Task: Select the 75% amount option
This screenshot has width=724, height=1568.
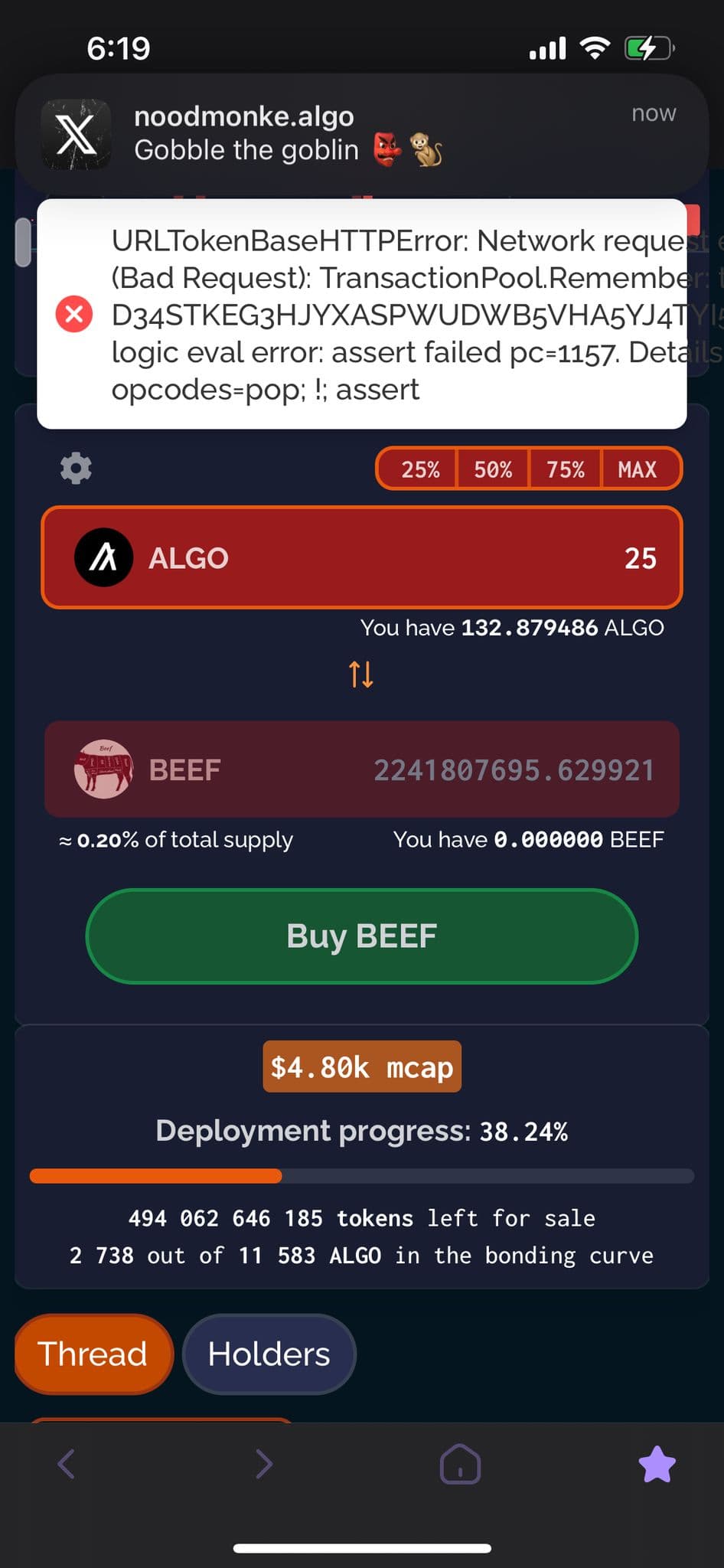Action: [565, 469]
